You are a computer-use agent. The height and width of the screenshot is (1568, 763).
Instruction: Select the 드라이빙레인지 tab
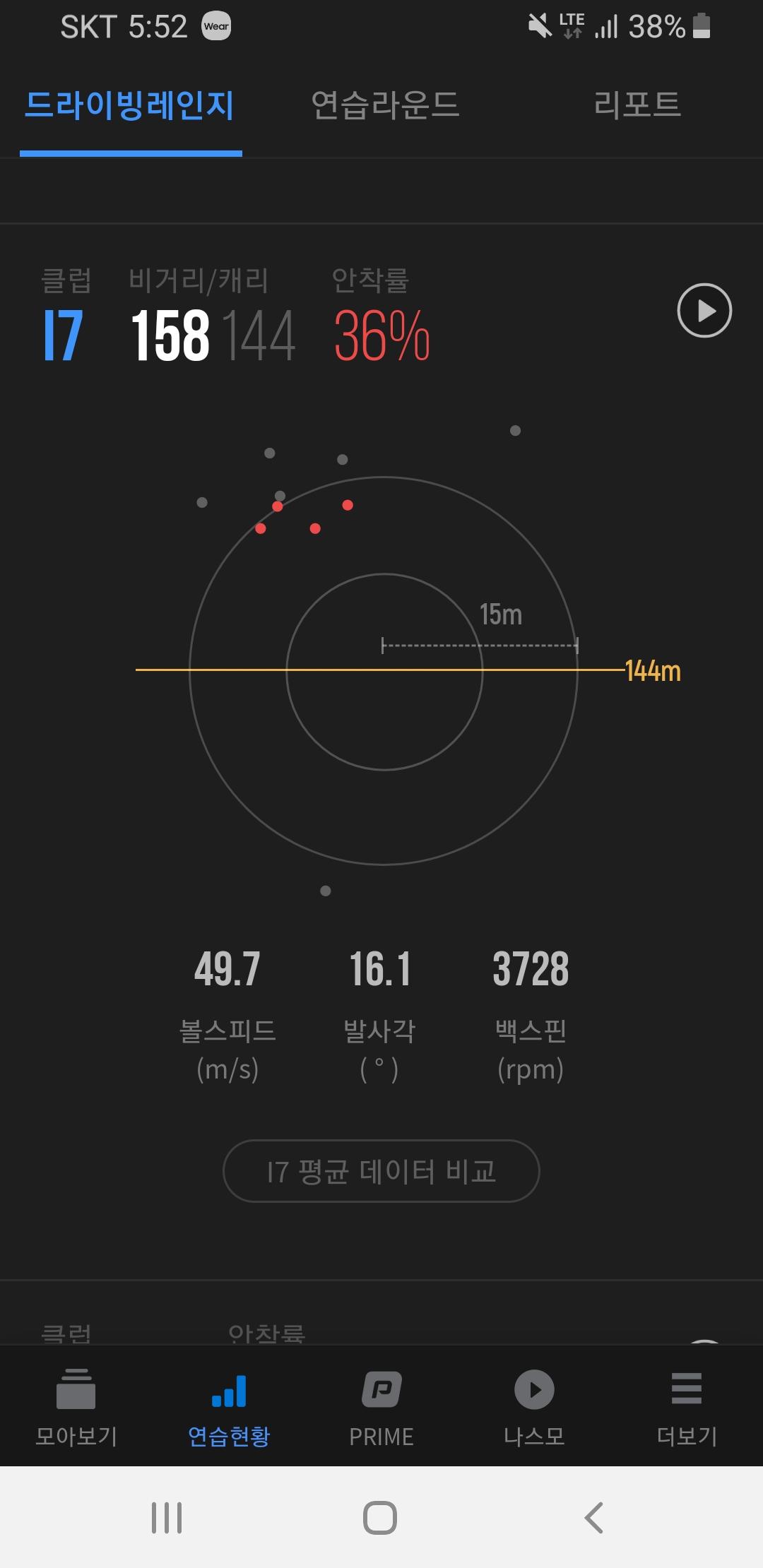(130, 106)
